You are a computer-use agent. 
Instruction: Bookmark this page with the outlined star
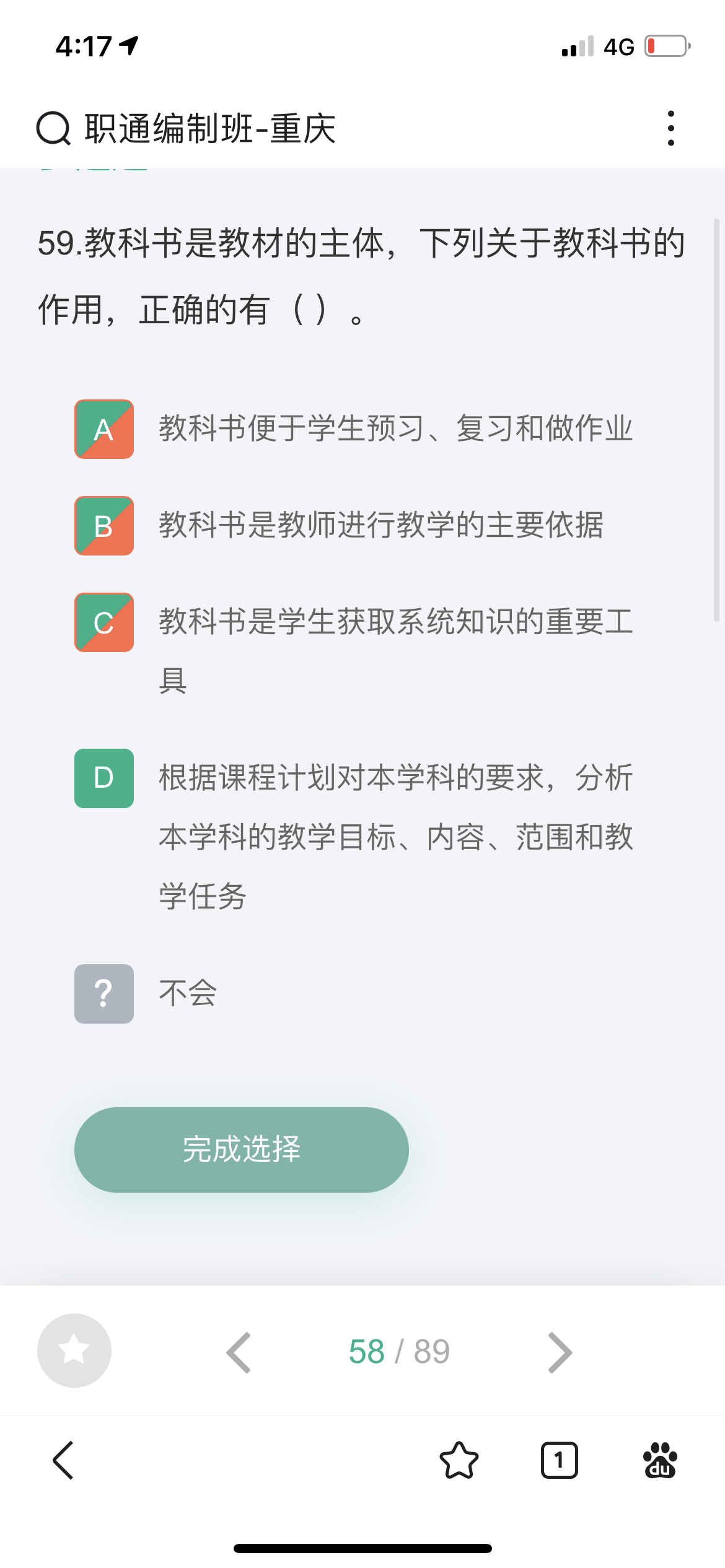(459, 1460)
